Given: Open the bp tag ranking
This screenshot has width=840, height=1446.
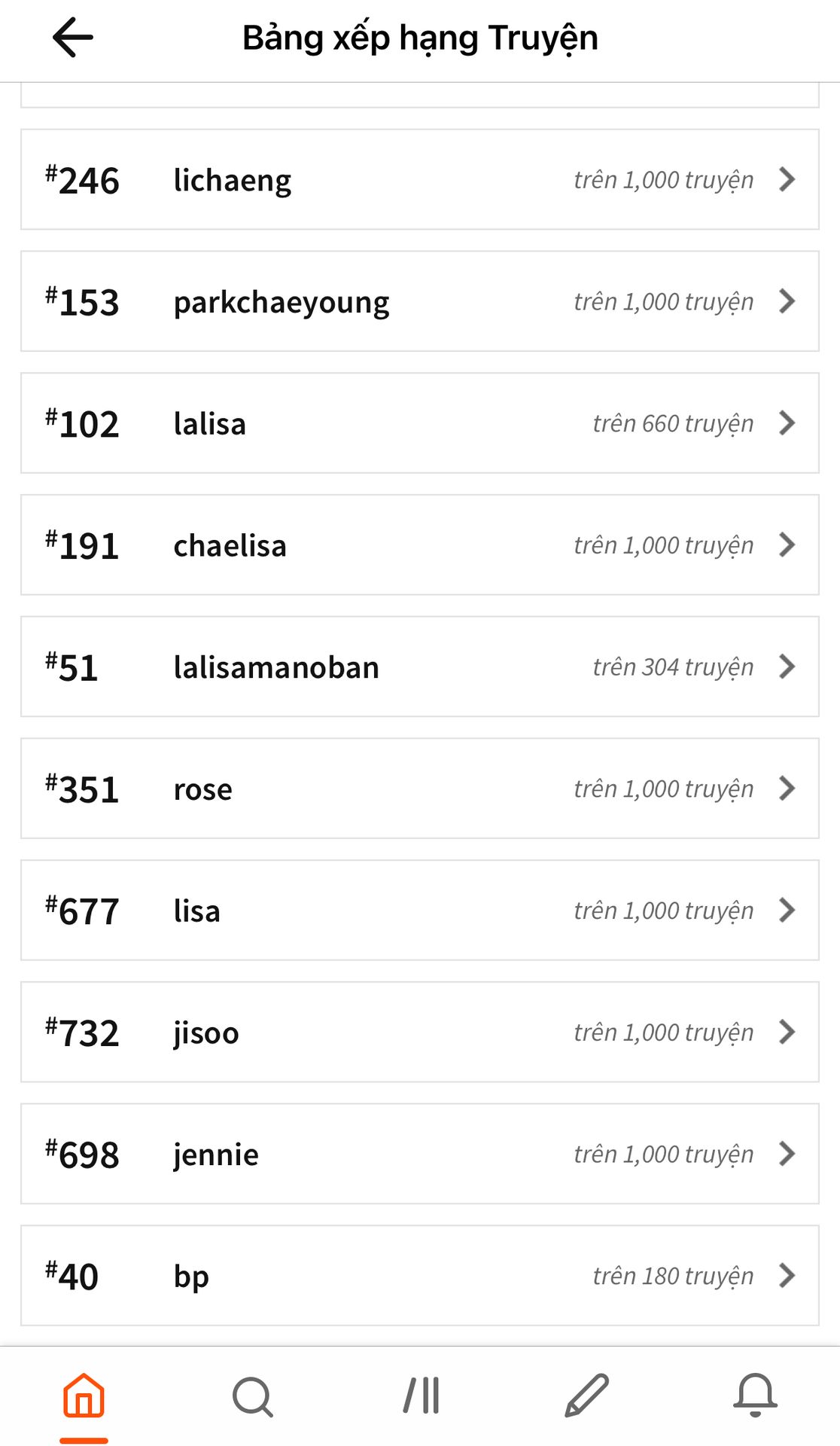Looking at the screenshot, I should click(x=420, y=1276).
